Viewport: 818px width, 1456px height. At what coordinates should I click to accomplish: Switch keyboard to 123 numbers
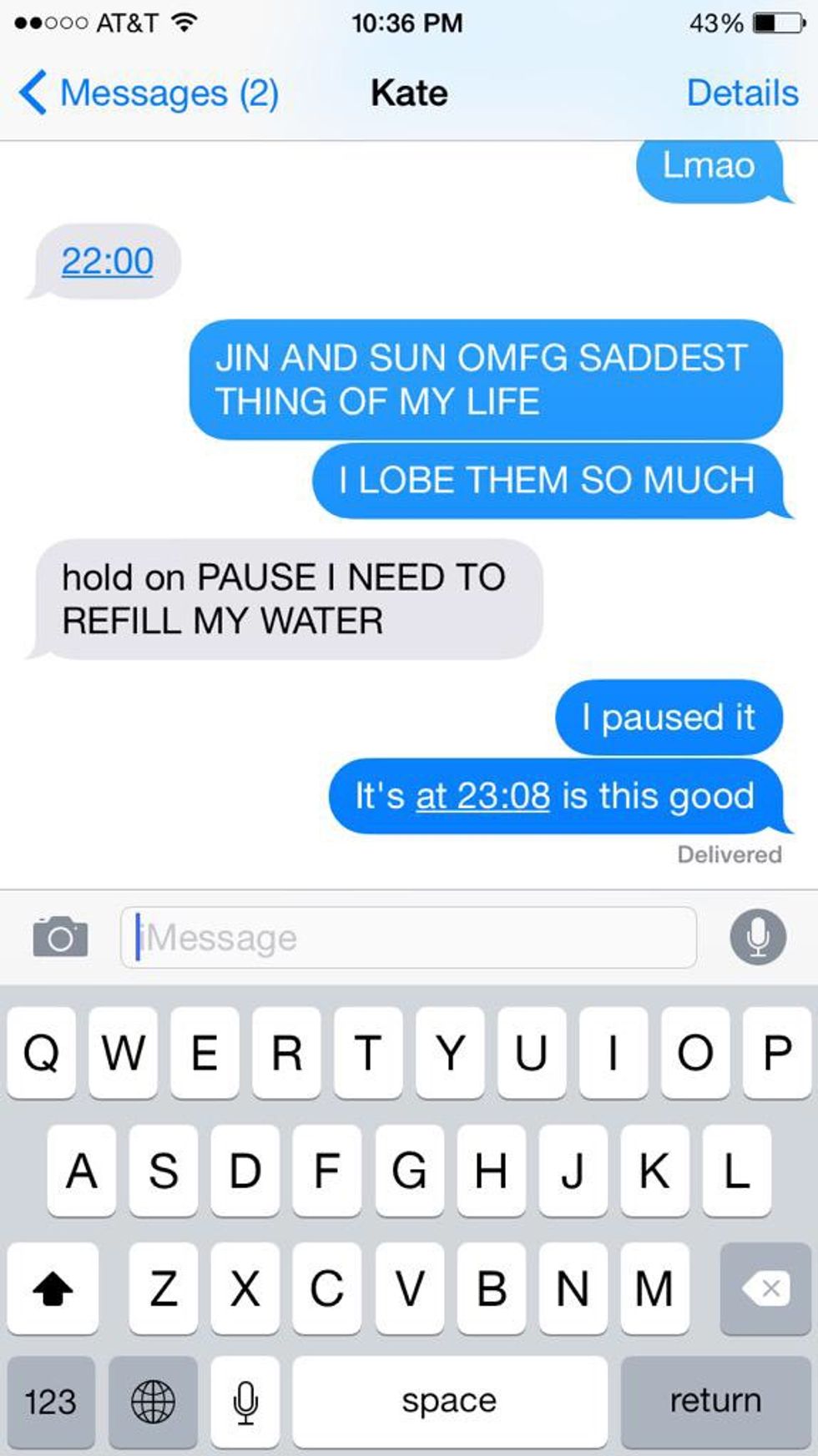(x=51, y=1401)
